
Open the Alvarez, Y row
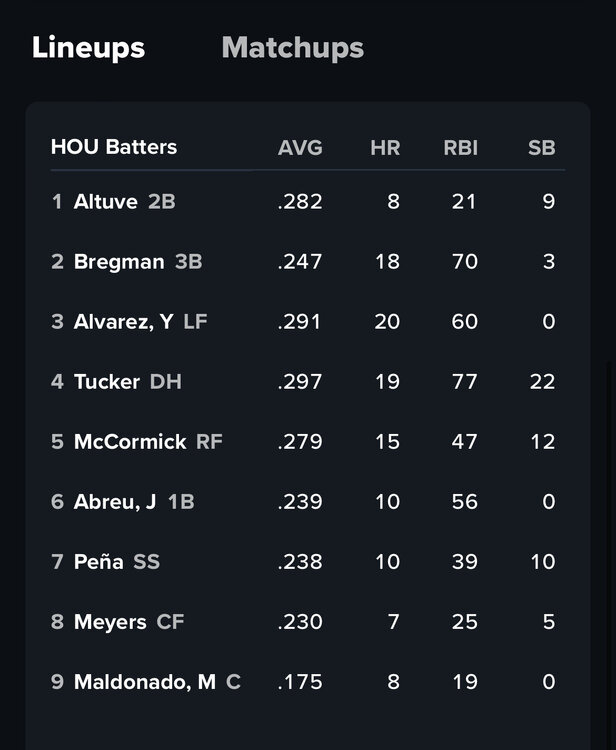(x=124, y=322)
